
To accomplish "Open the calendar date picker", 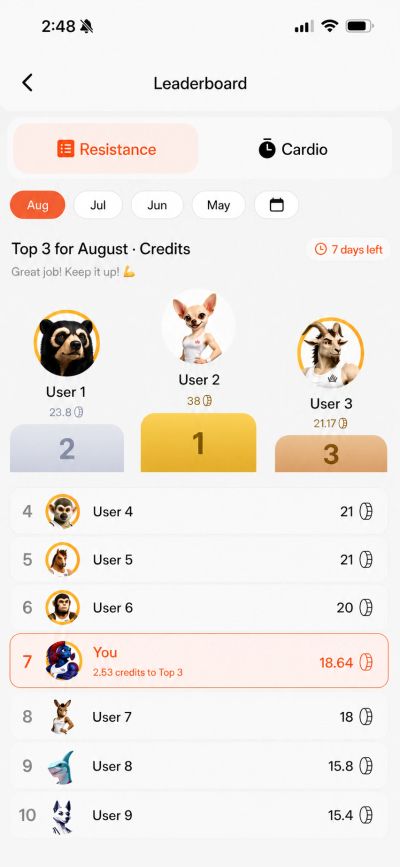I will [x=277, y=205].
